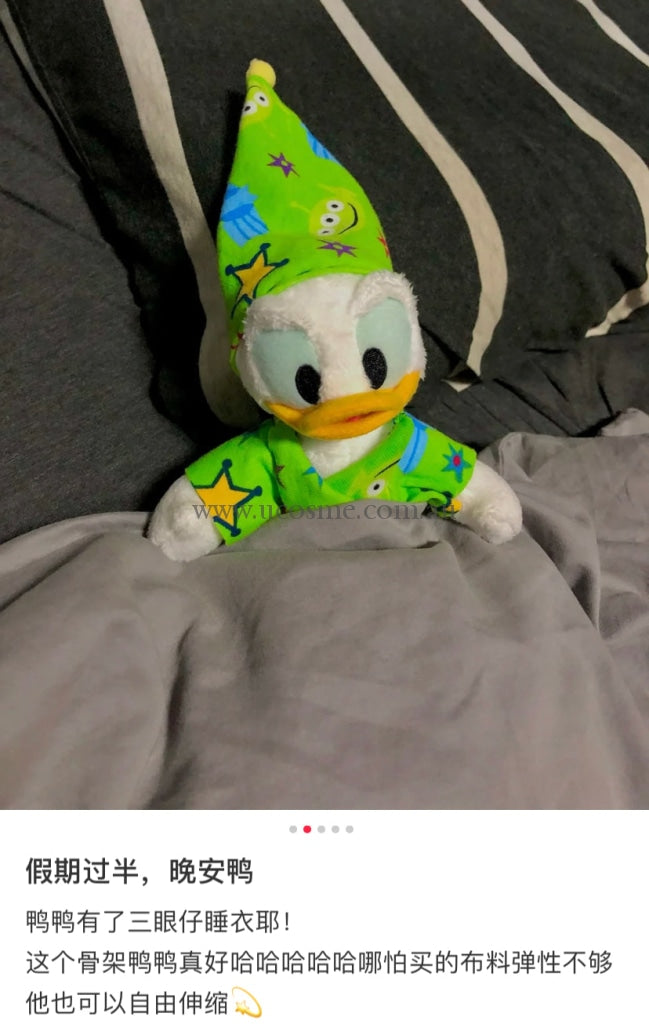Screen dimensions: 649x1024
Task: Tap the image carousel page indicator dots
Action: [321, 829]
